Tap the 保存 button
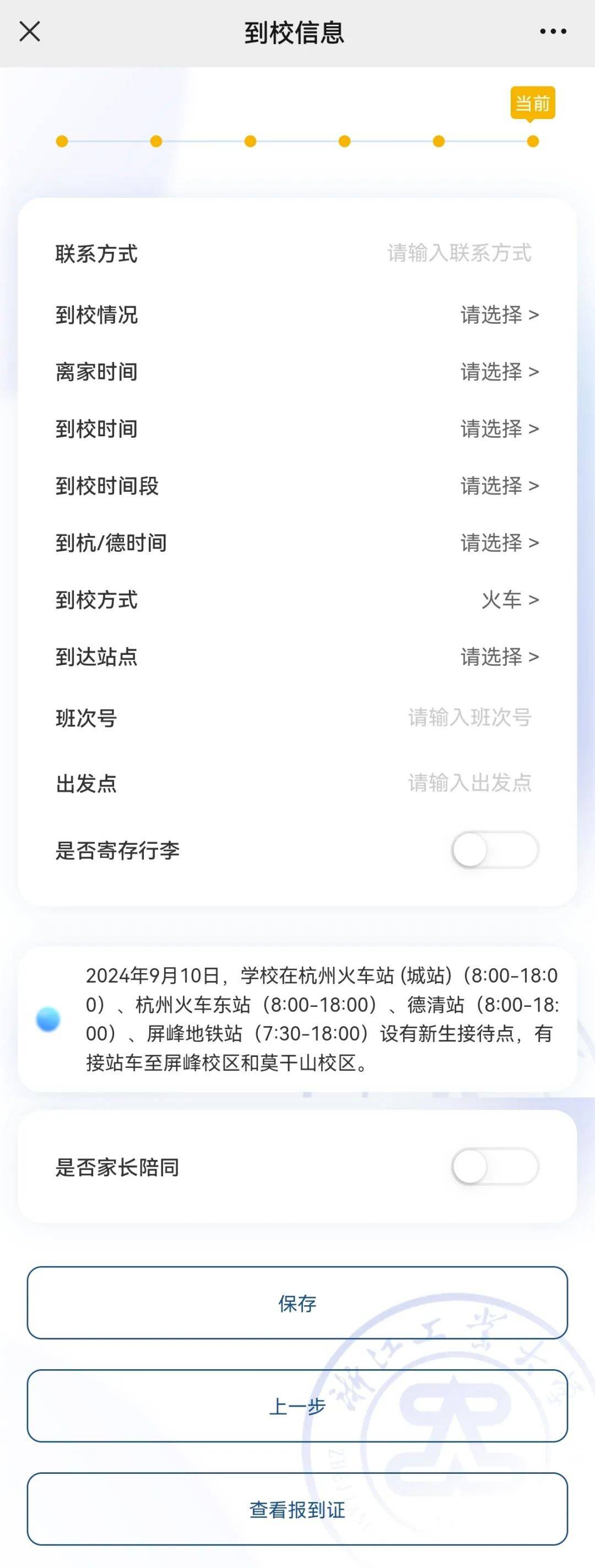 297,1303
